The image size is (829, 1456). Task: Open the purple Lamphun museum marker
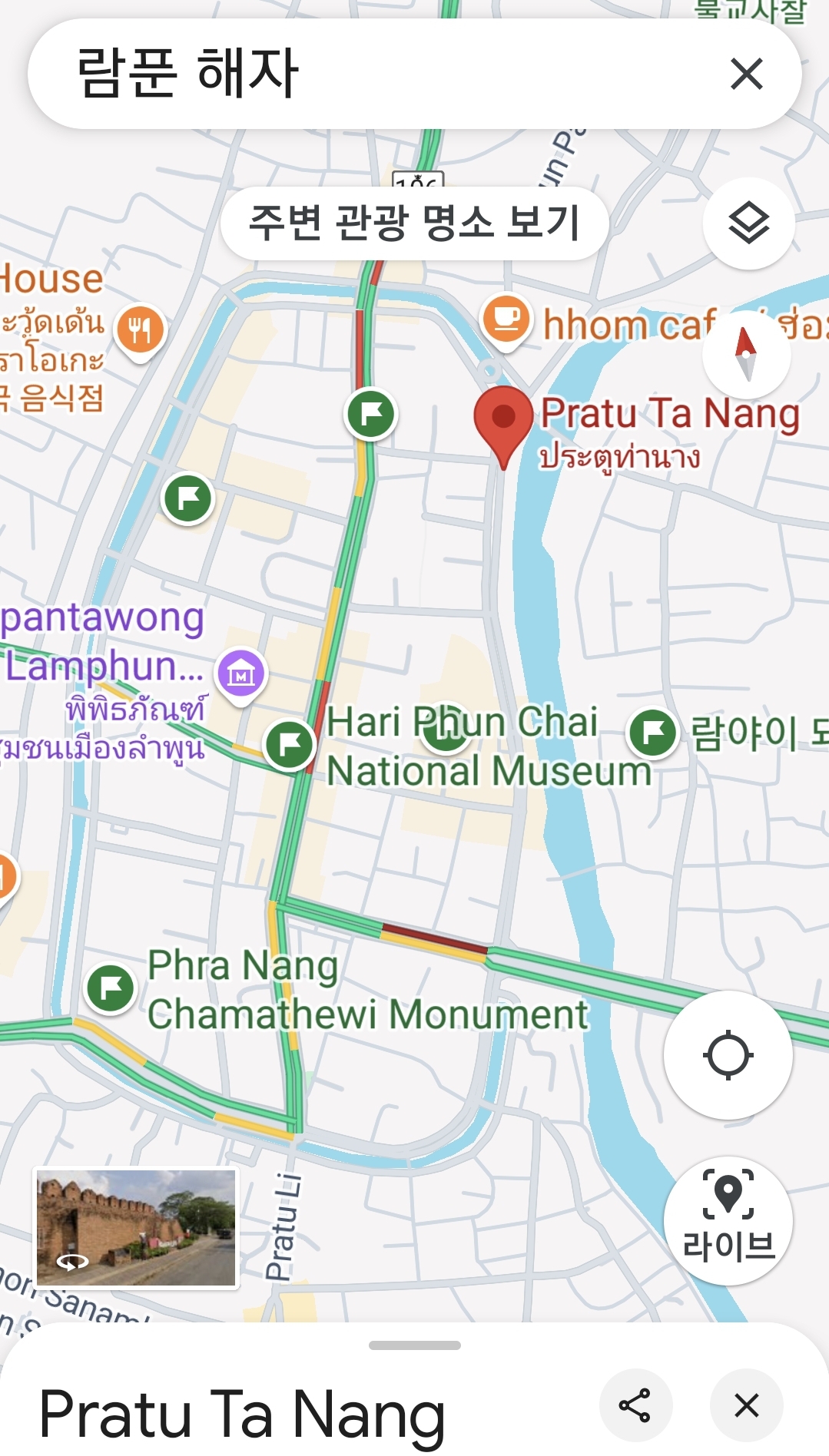click(241, 675)
